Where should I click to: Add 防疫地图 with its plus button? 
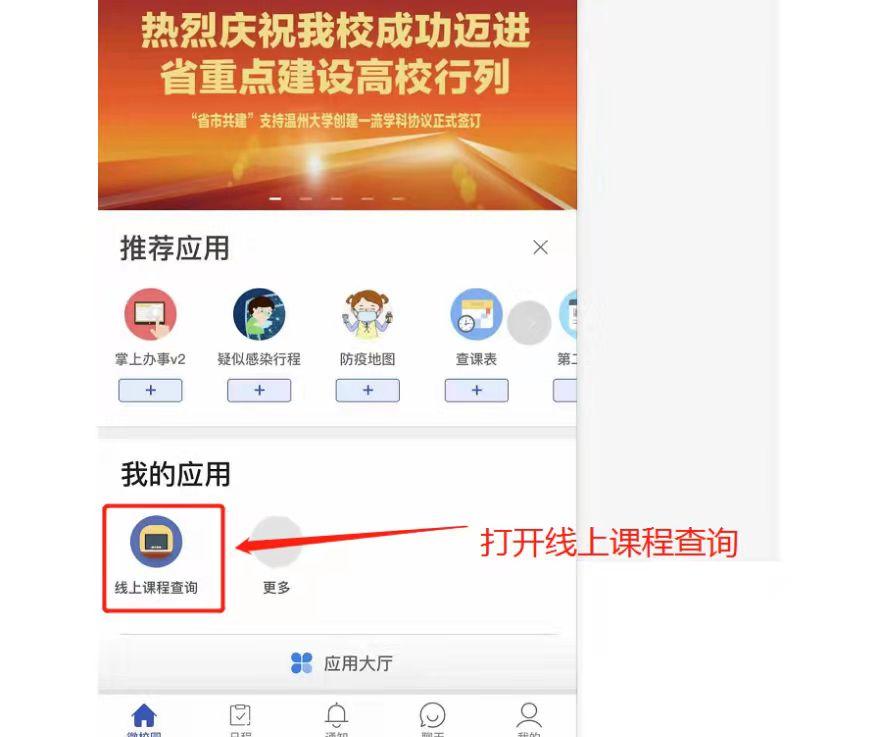pos(367,391)
